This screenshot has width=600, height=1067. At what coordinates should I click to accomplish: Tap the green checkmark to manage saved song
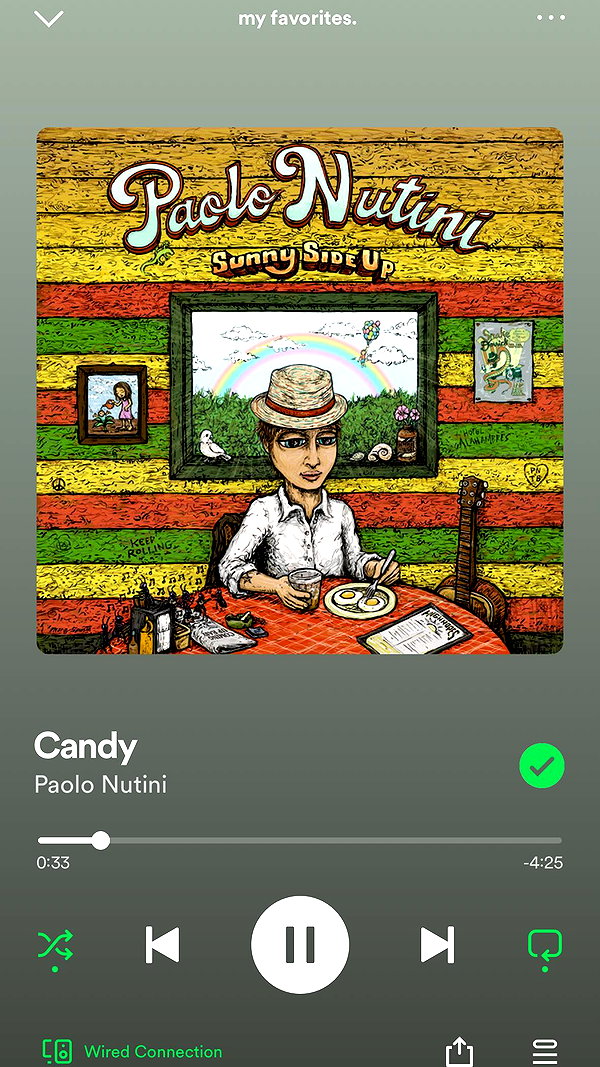[541, 766]
